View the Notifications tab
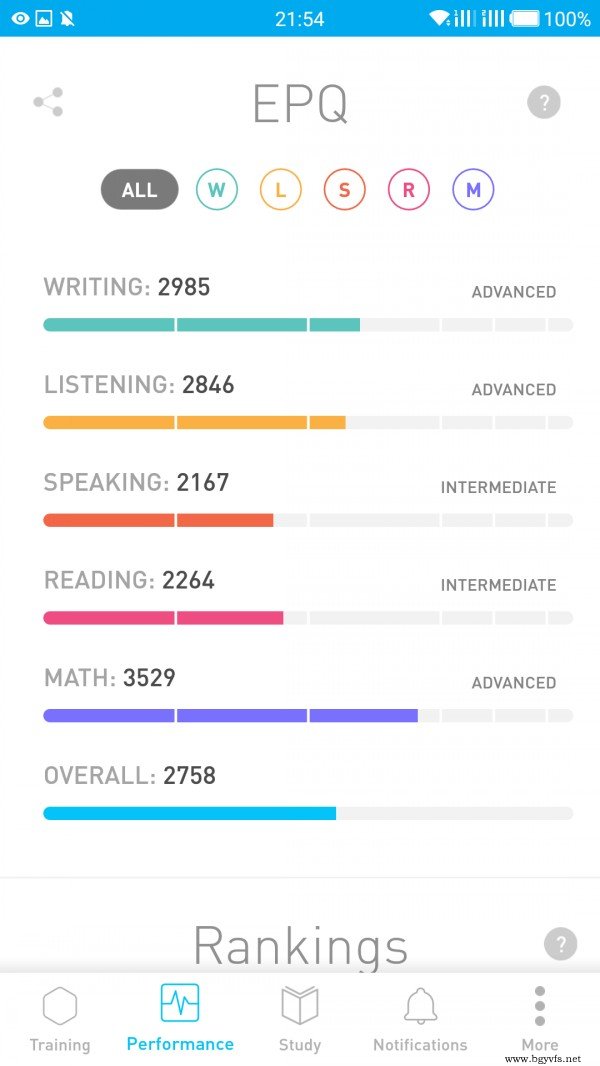This screenshot has height=1066, width=600. 420,1018
